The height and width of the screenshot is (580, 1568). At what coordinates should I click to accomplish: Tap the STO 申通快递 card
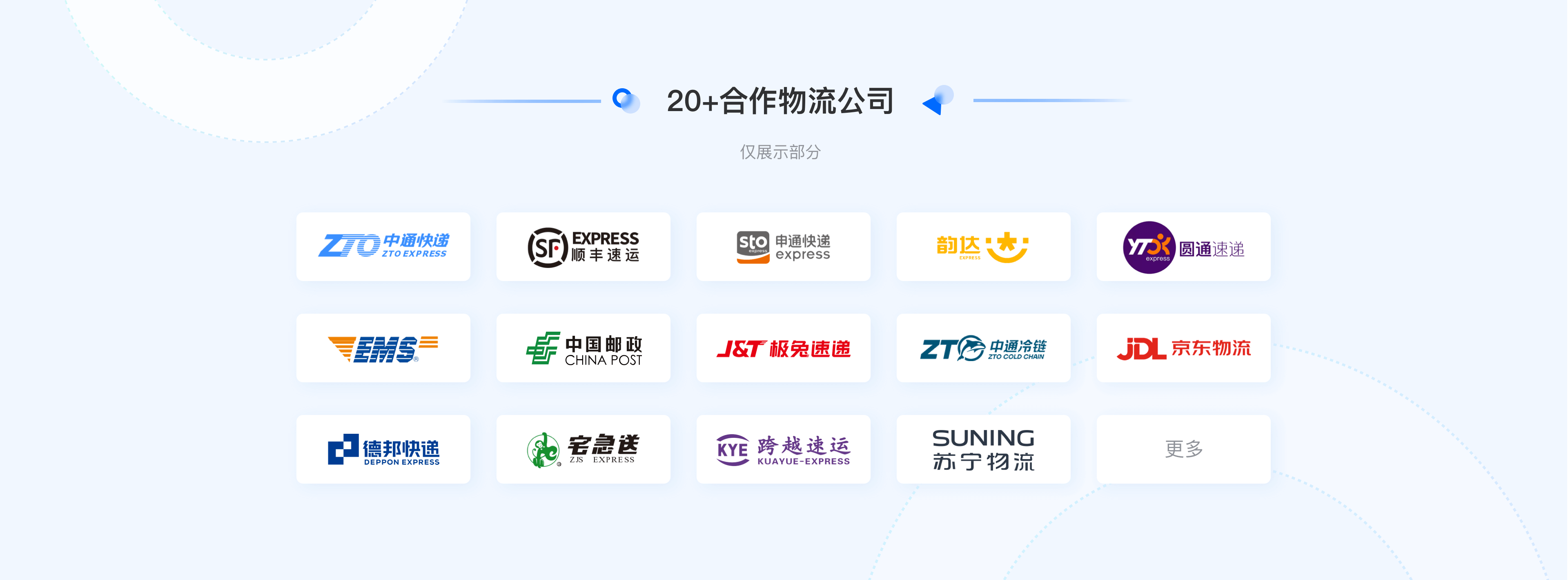tap(783, 246)
